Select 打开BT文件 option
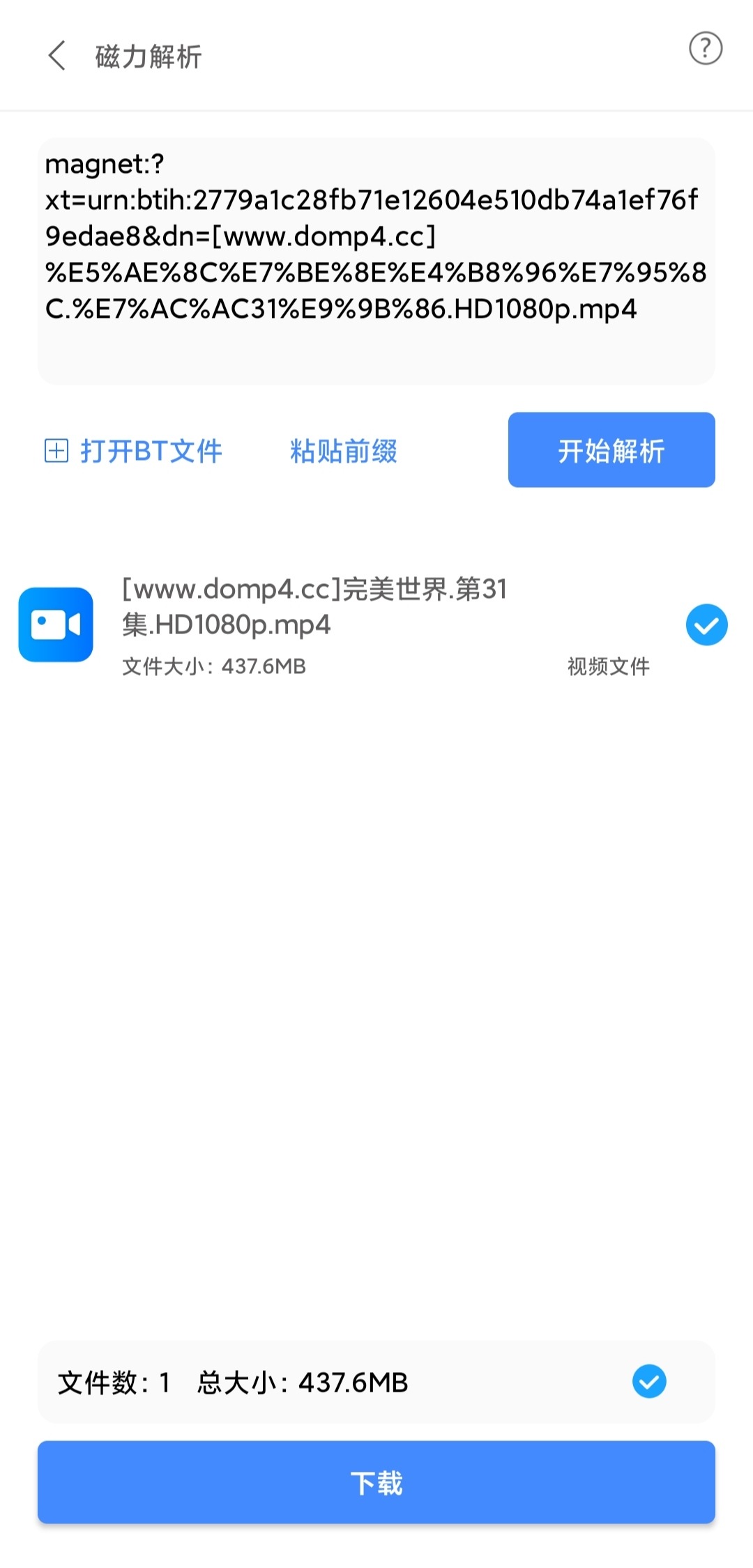Screen dimensions: 753x1568 click(134, 451)
